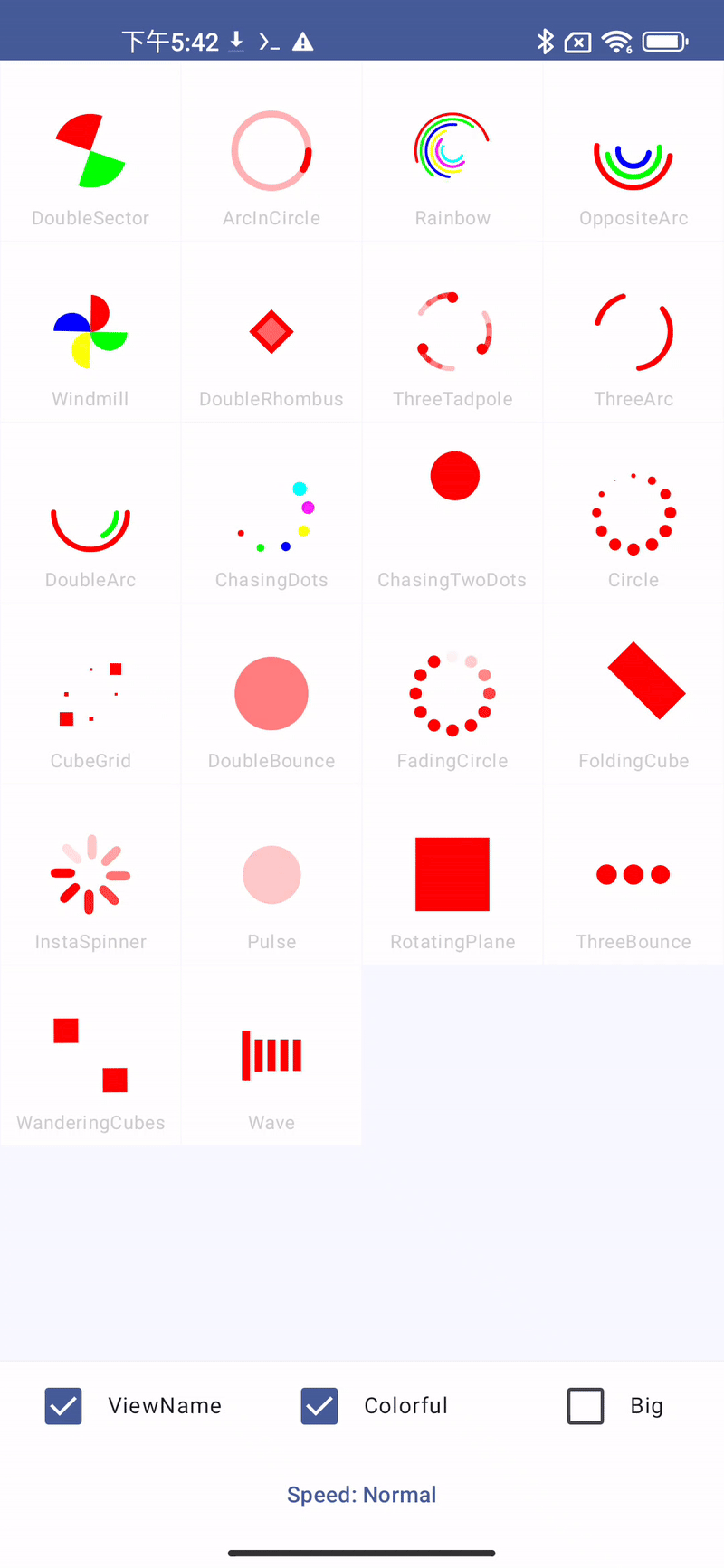The image size is (724, 1568).
Task: Open the FoldingCube loader tile
Action: point(633,695)
